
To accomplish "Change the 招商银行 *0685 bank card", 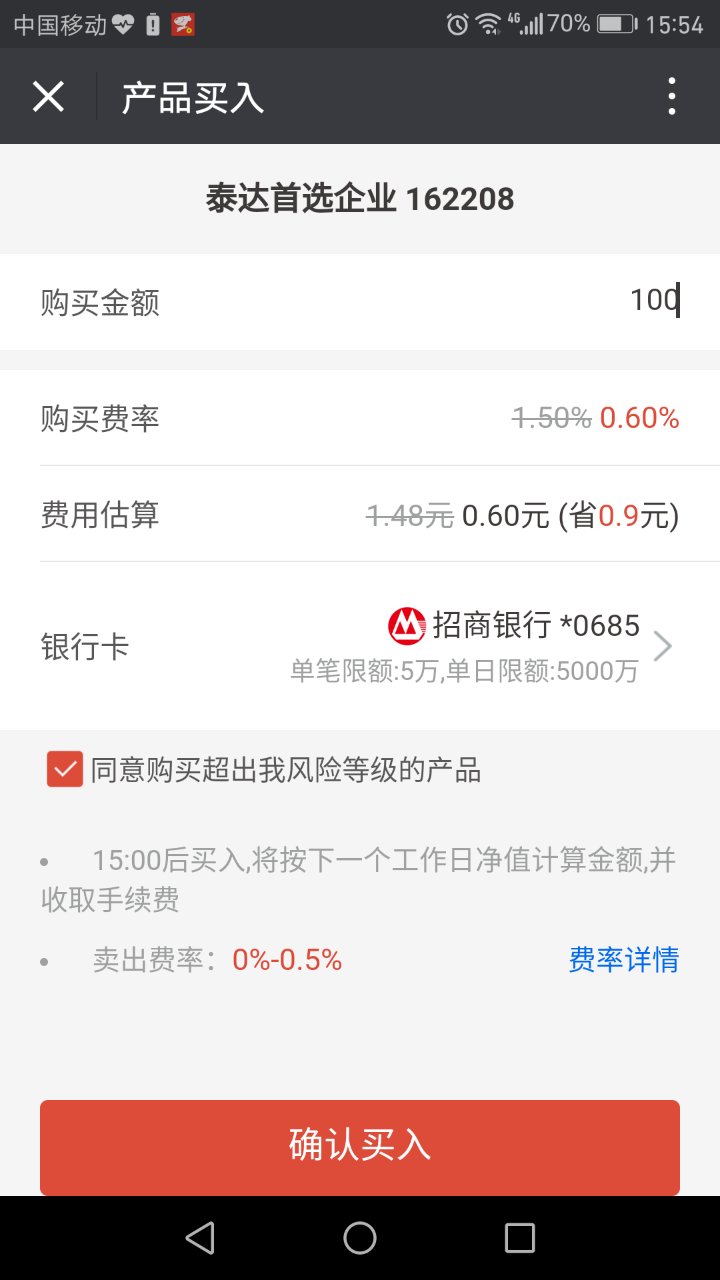I will 360,646.
